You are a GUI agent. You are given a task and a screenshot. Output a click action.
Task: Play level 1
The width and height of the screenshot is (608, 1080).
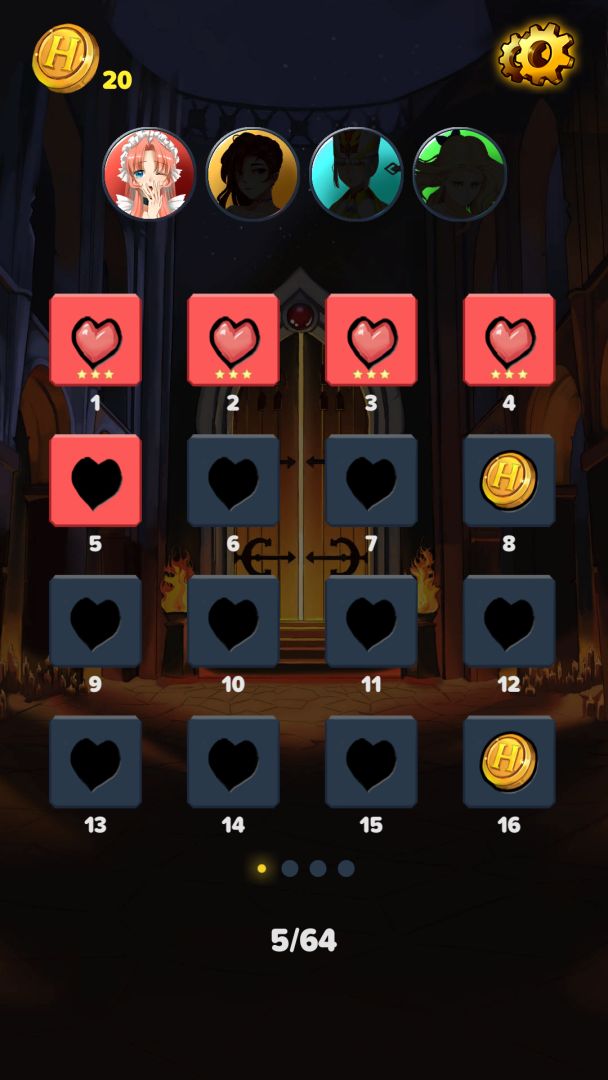click(x=95, y=340)
